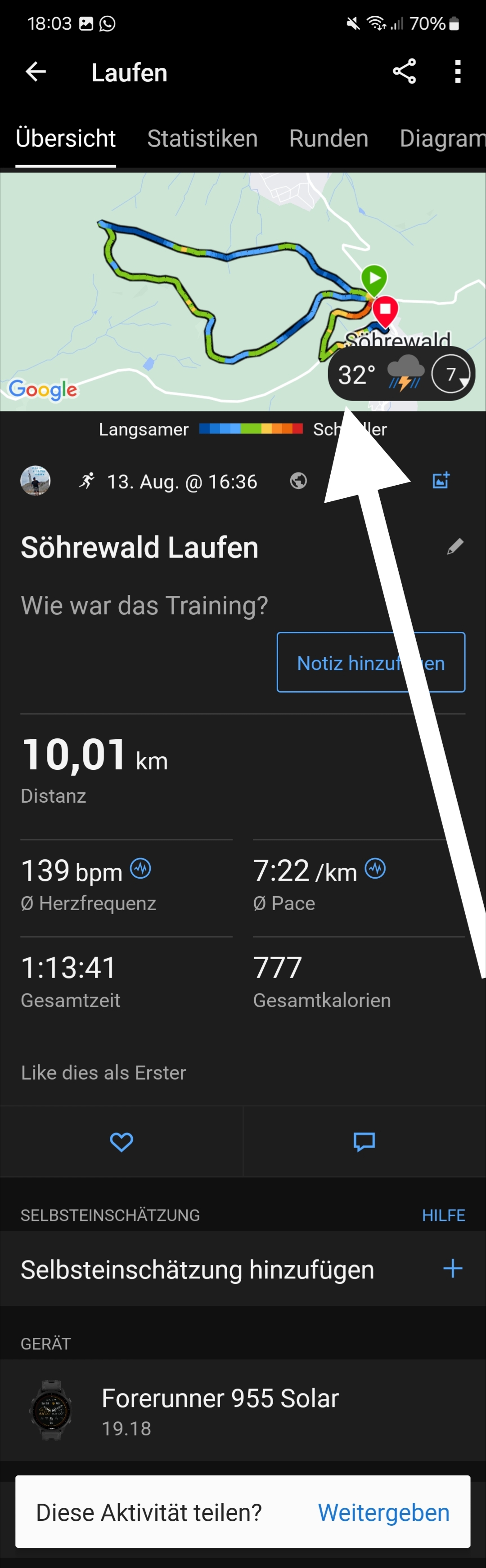Edit the activity name Söhrewald Laufen

click(x=455, y=547)
